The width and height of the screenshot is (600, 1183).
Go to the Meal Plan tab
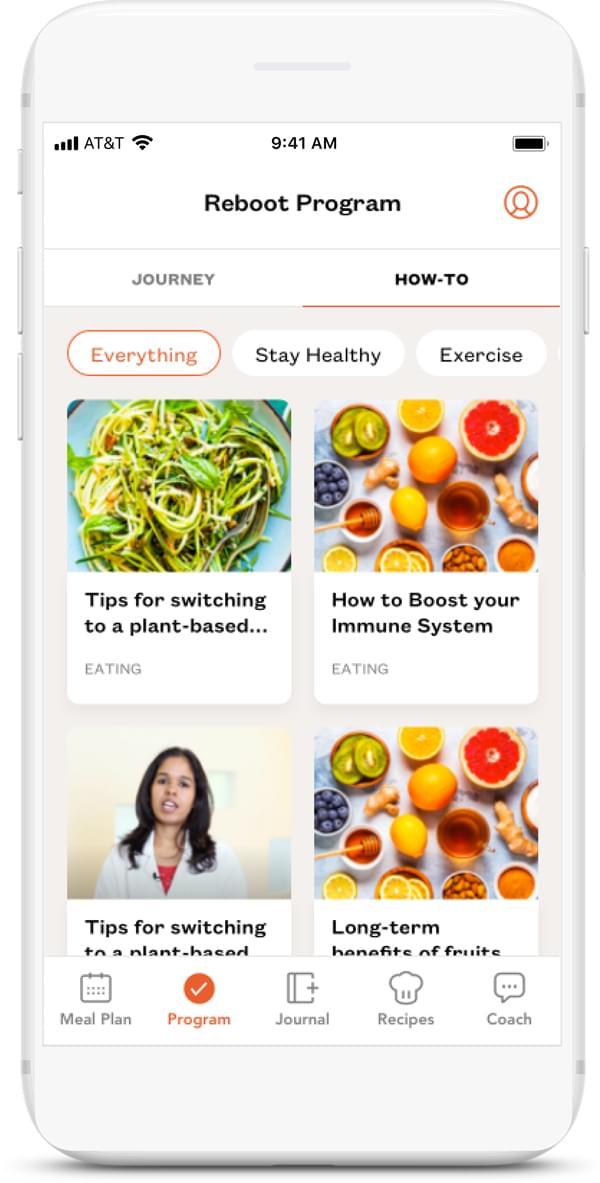(x=96, y=1000)
